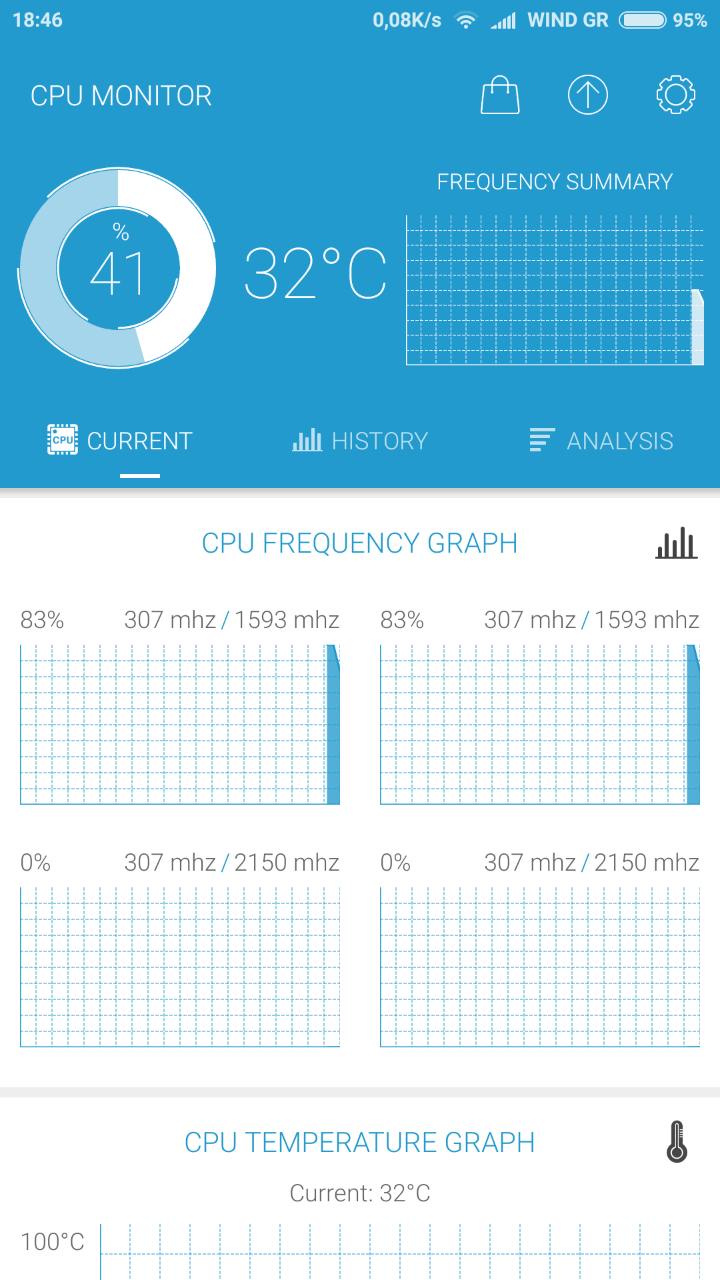Tap the thermometer icon beside CPU Temperature Graph
This screenshot has width=720, height=1280.
point(677,1142)
